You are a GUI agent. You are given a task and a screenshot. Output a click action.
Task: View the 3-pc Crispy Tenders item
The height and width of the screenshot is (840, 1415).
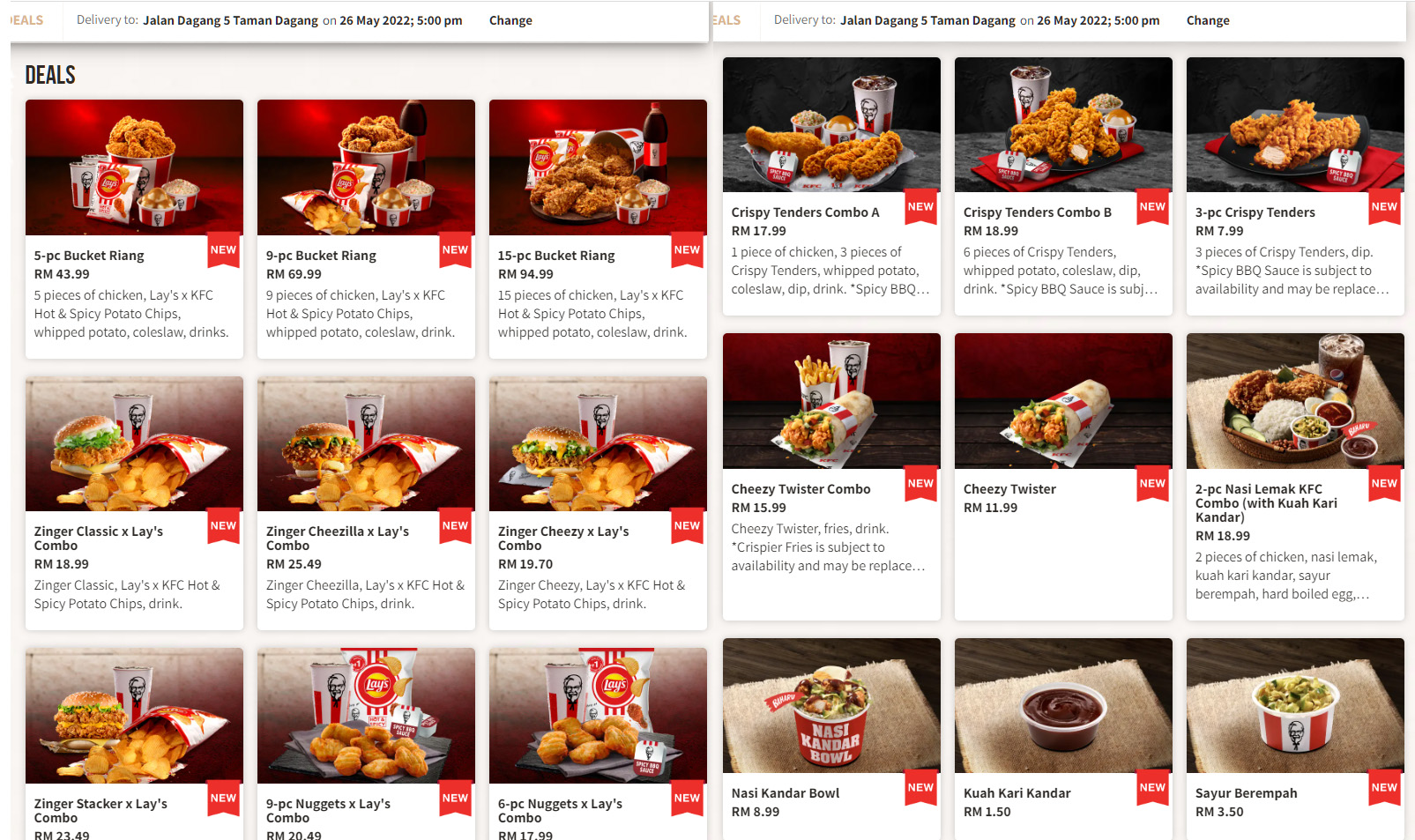pyautogui.click(x=1295, y=125)
